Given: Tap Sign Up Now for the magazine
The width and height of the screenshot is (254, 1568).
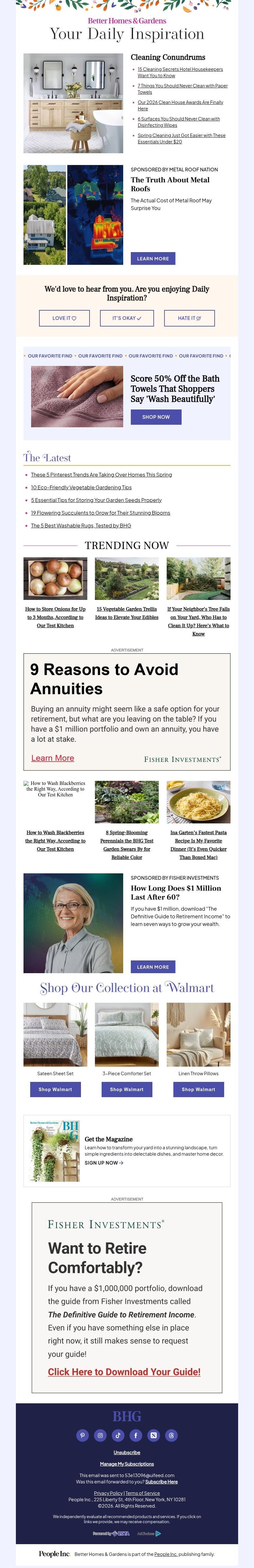Looking at the screenshot, I should coord(104,1163).
